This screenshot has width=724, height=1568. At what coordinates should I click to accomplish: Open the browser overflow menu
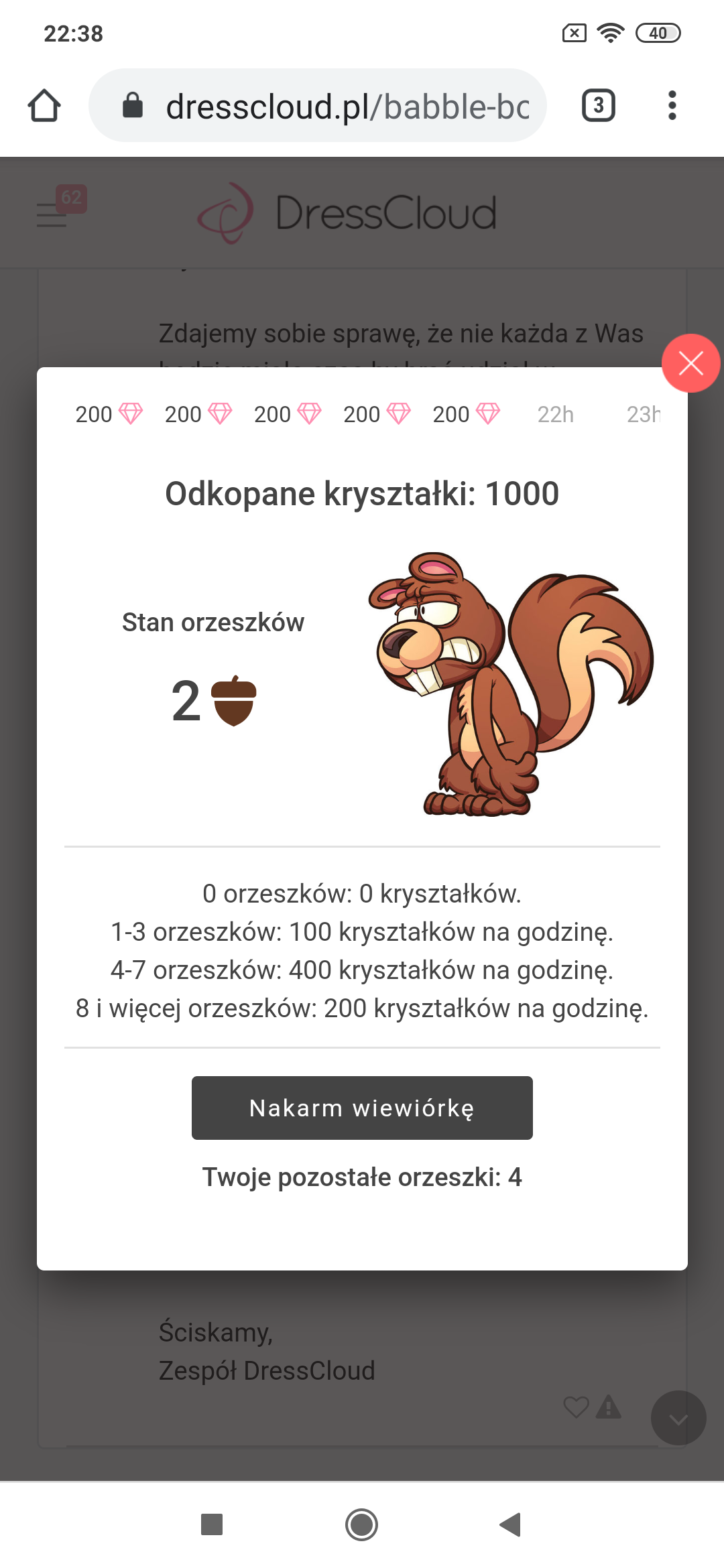tap(672, 105)
